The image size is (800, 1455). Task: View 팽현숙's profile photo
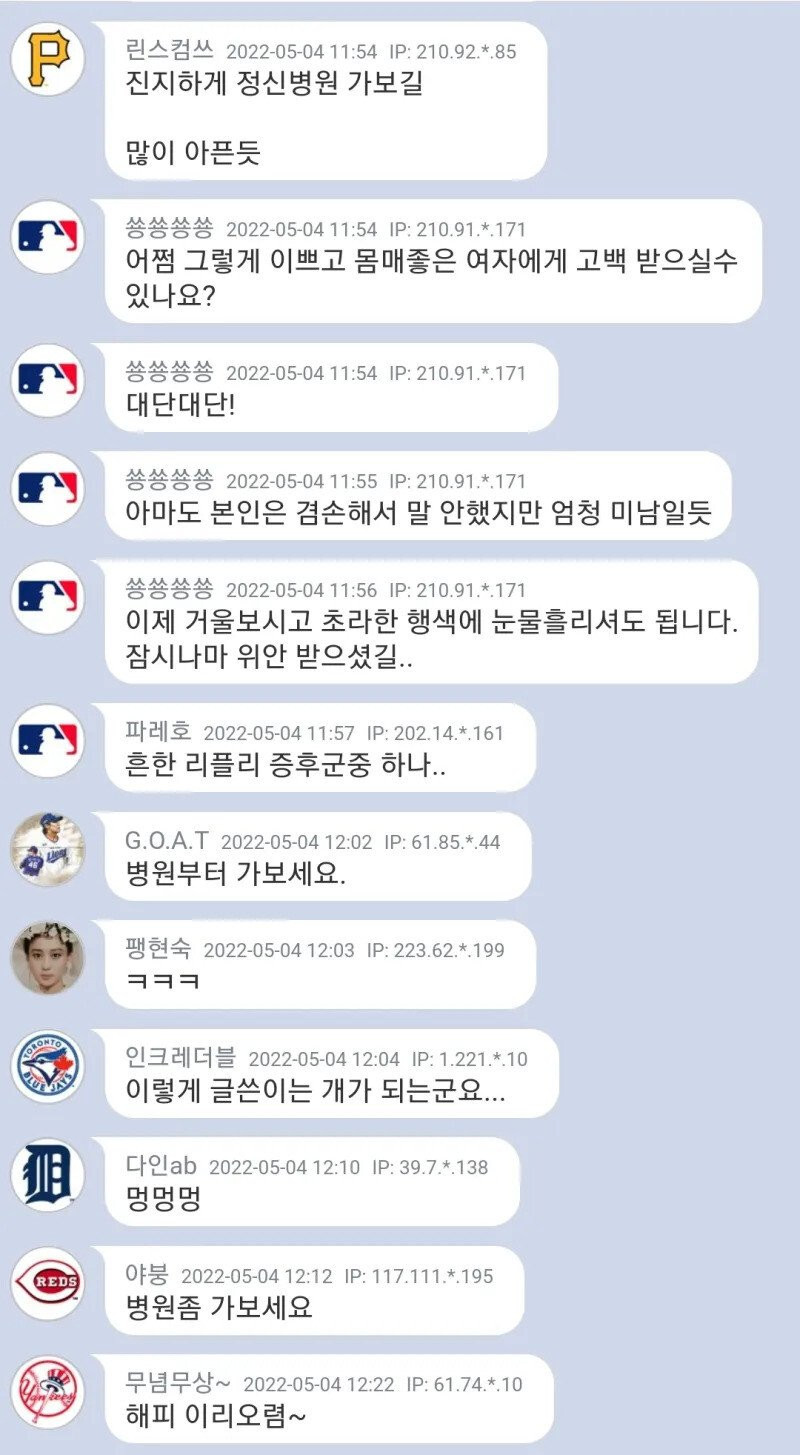(47, 958)
